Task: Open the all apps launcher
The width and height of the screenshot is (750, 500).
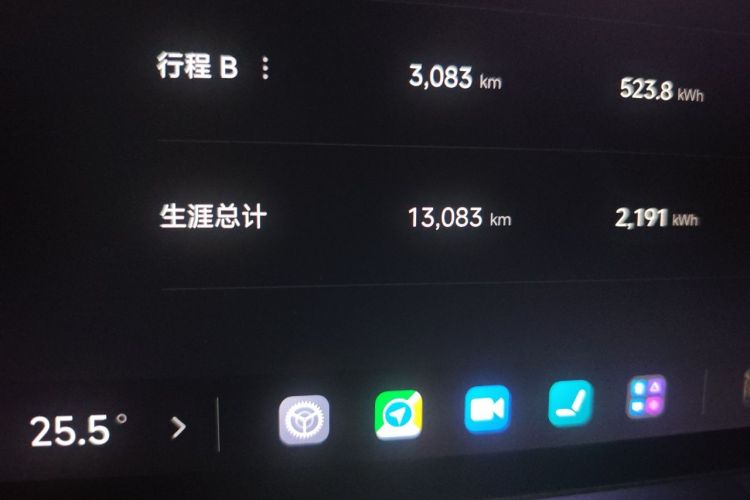Action: tap(646, 396)
